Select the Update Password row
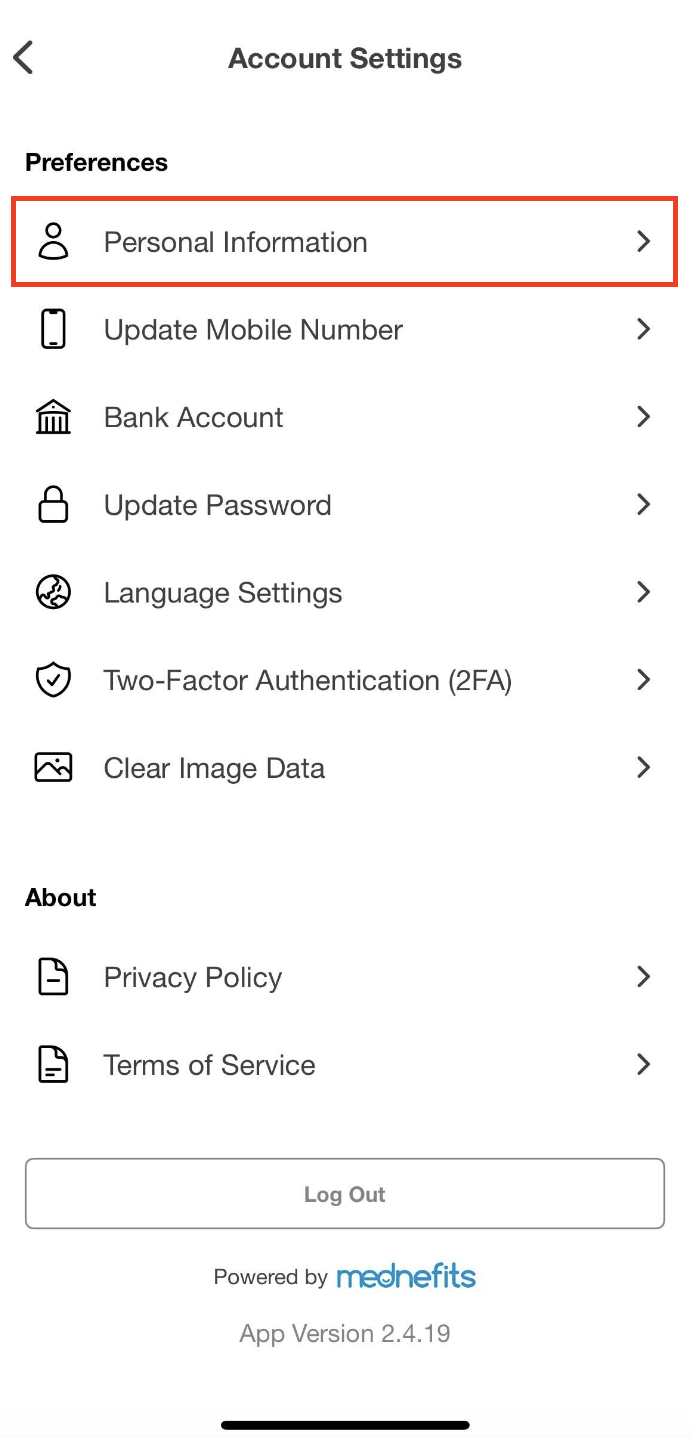This screenshot has width=690, height=1438. coord(344,505)
